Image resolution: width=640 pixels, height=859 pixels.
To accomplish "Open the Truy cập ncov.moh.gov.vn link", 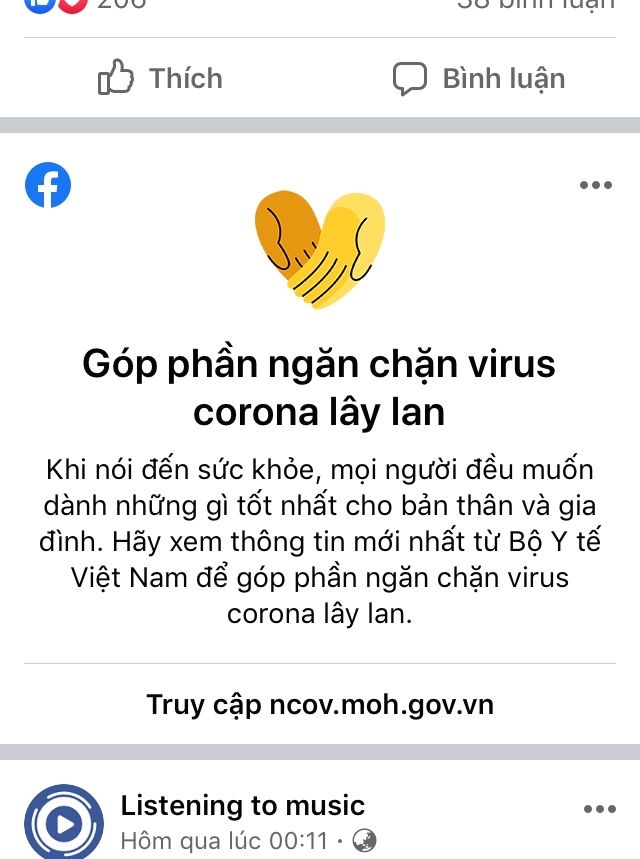I will coord(320,704).
